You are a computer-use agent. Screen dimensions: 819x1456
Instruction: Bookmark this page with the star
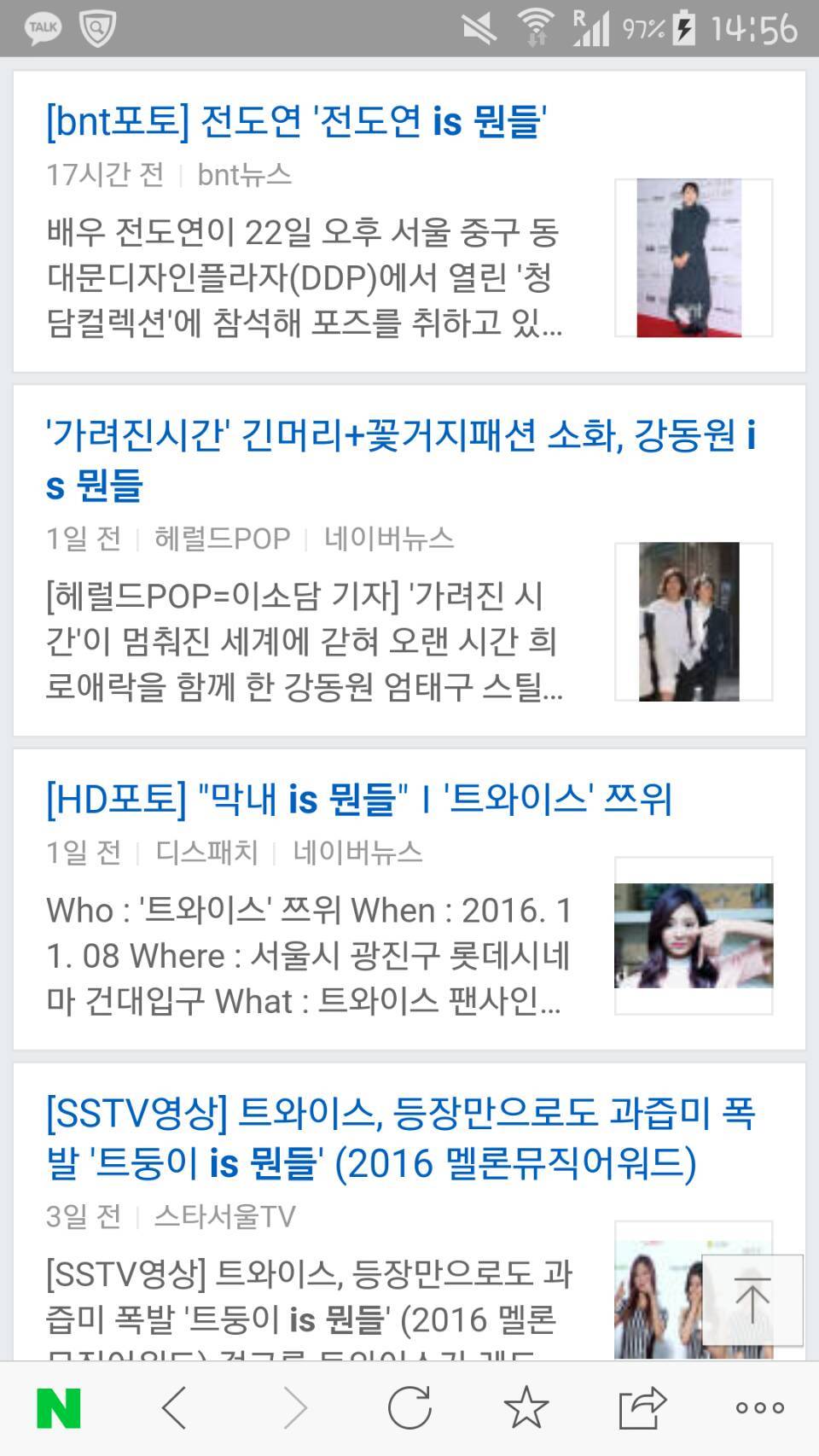tap(526, 1408)
